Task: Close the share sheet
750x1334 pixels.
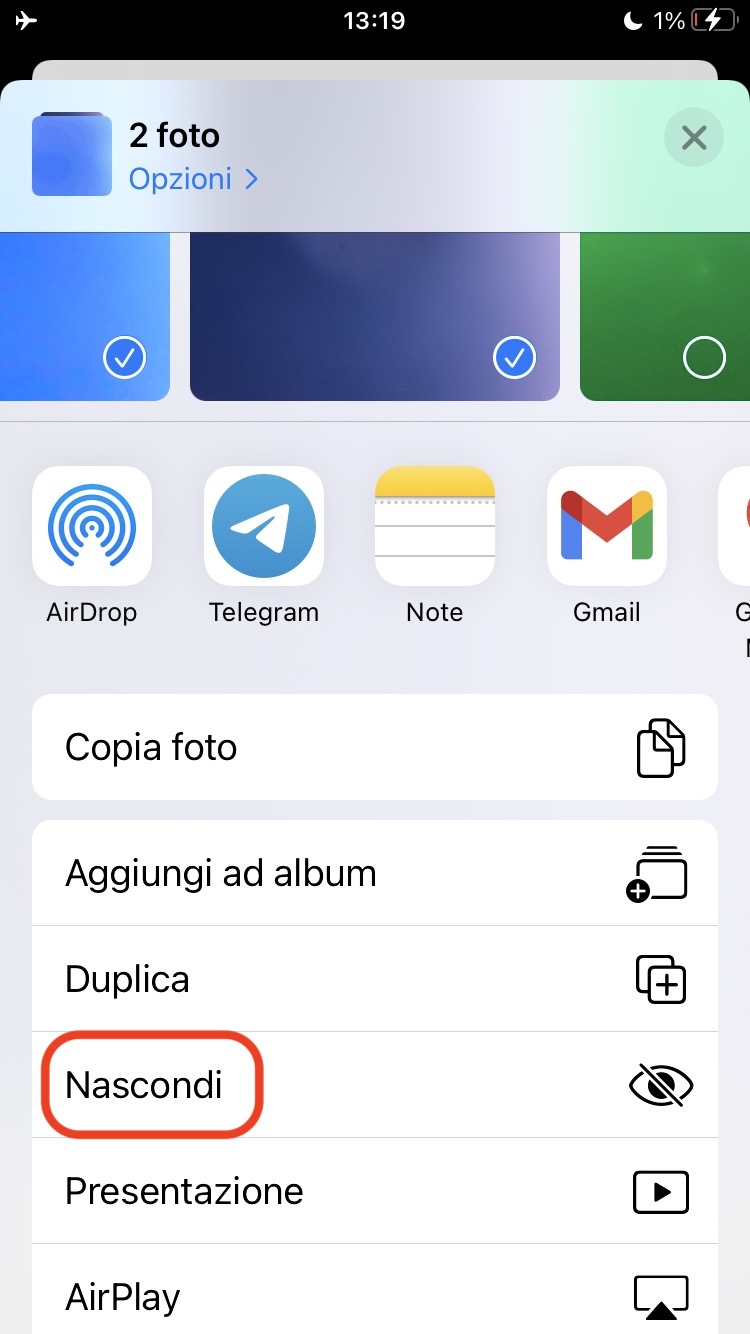Action: pos(693,137)
